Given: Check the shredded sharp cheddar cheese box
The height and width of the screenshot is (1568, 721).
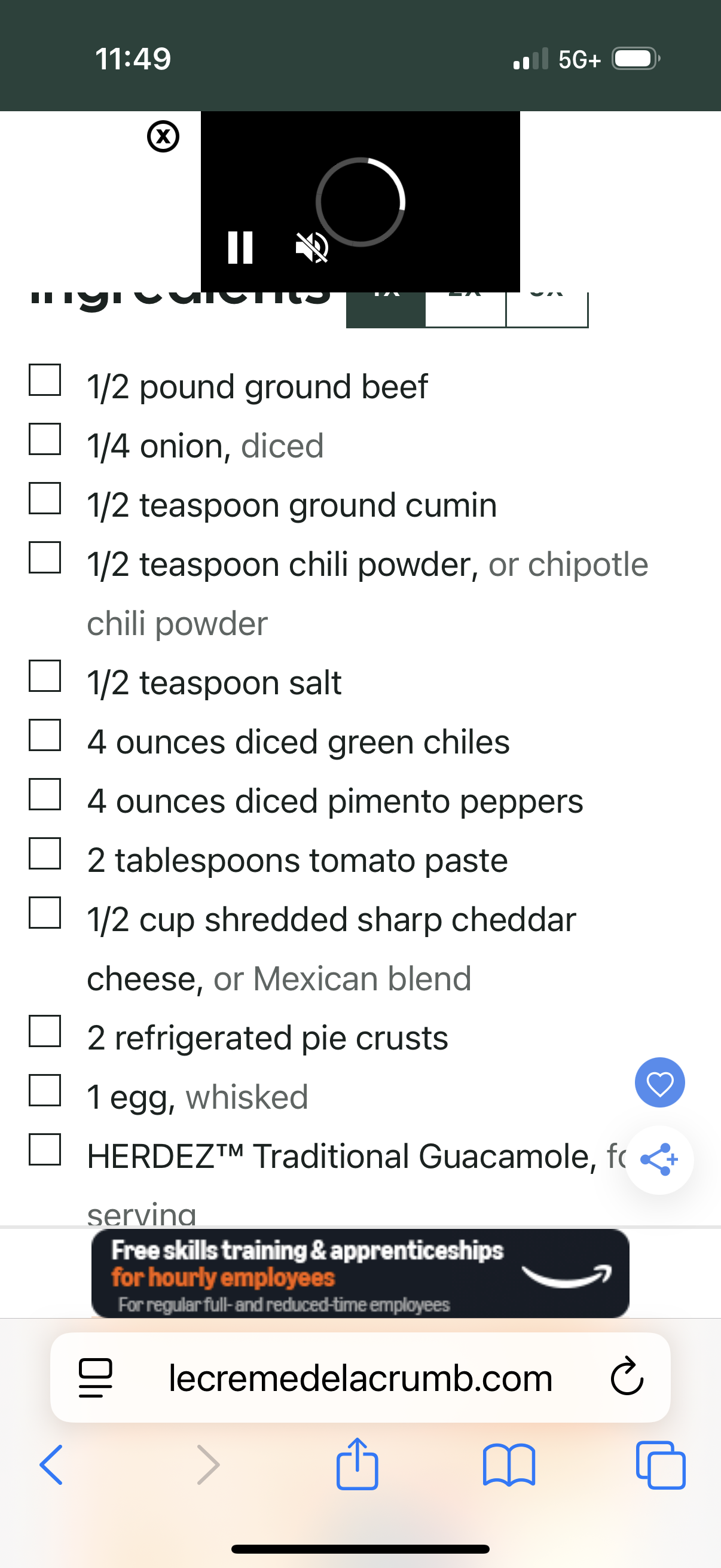Looking at the screenshot, I should (x=45, y=912).
